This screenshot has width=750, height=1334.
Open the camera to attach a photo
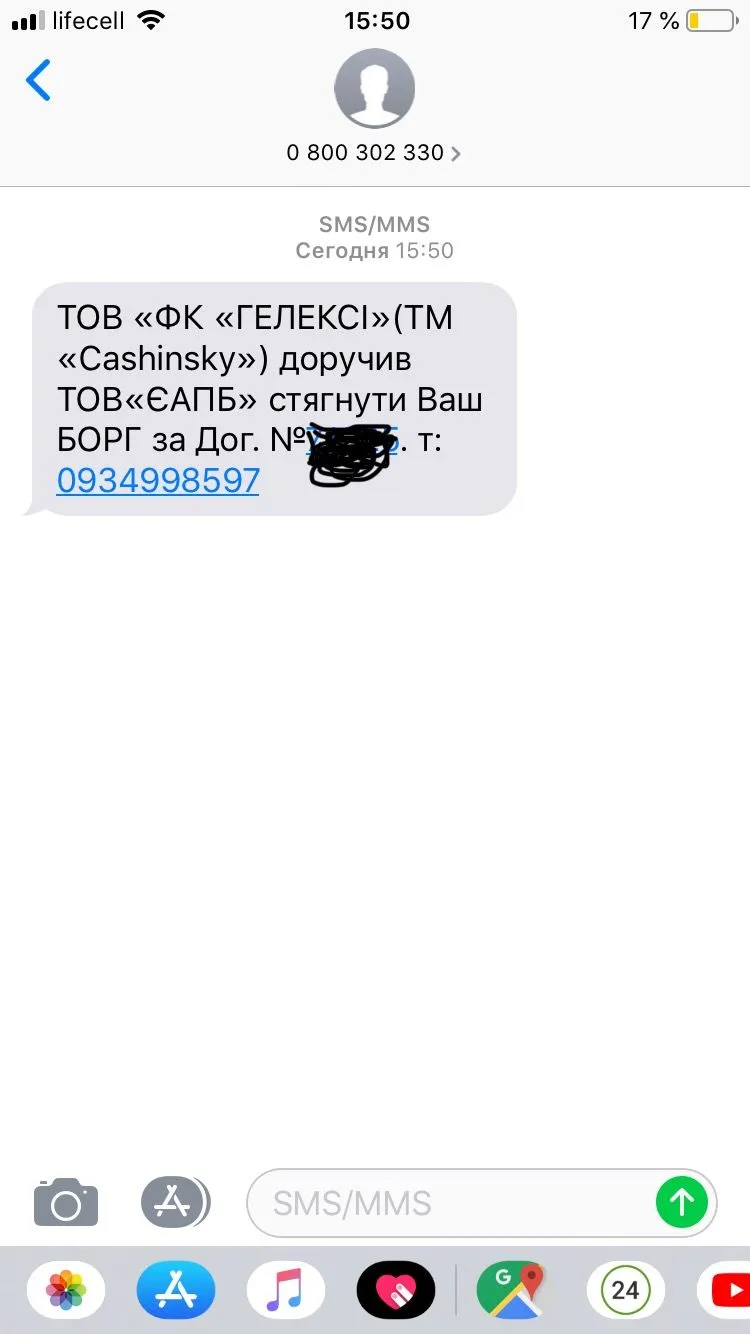(x=66, y=1201)
